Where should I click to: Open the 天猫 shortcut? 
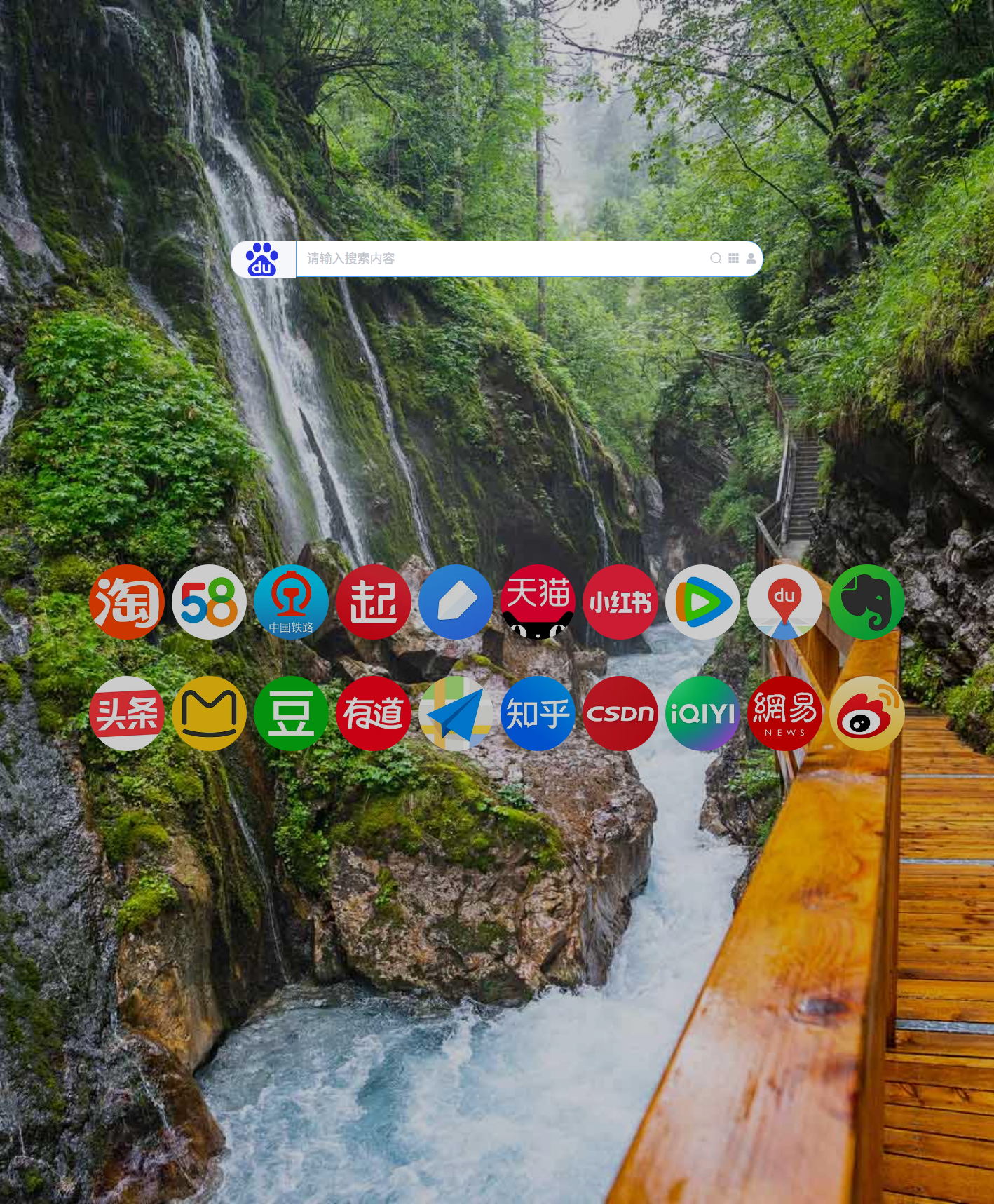[x=538, y=602]
